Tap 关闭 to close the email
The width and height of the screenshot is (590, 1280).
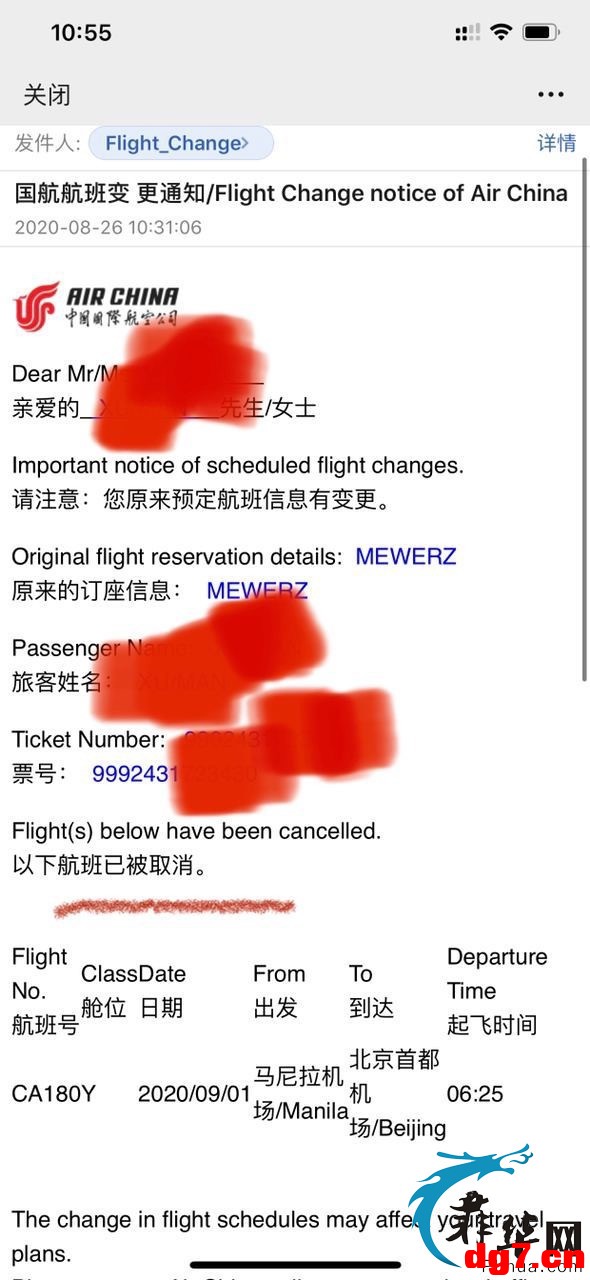click(47, 95)
